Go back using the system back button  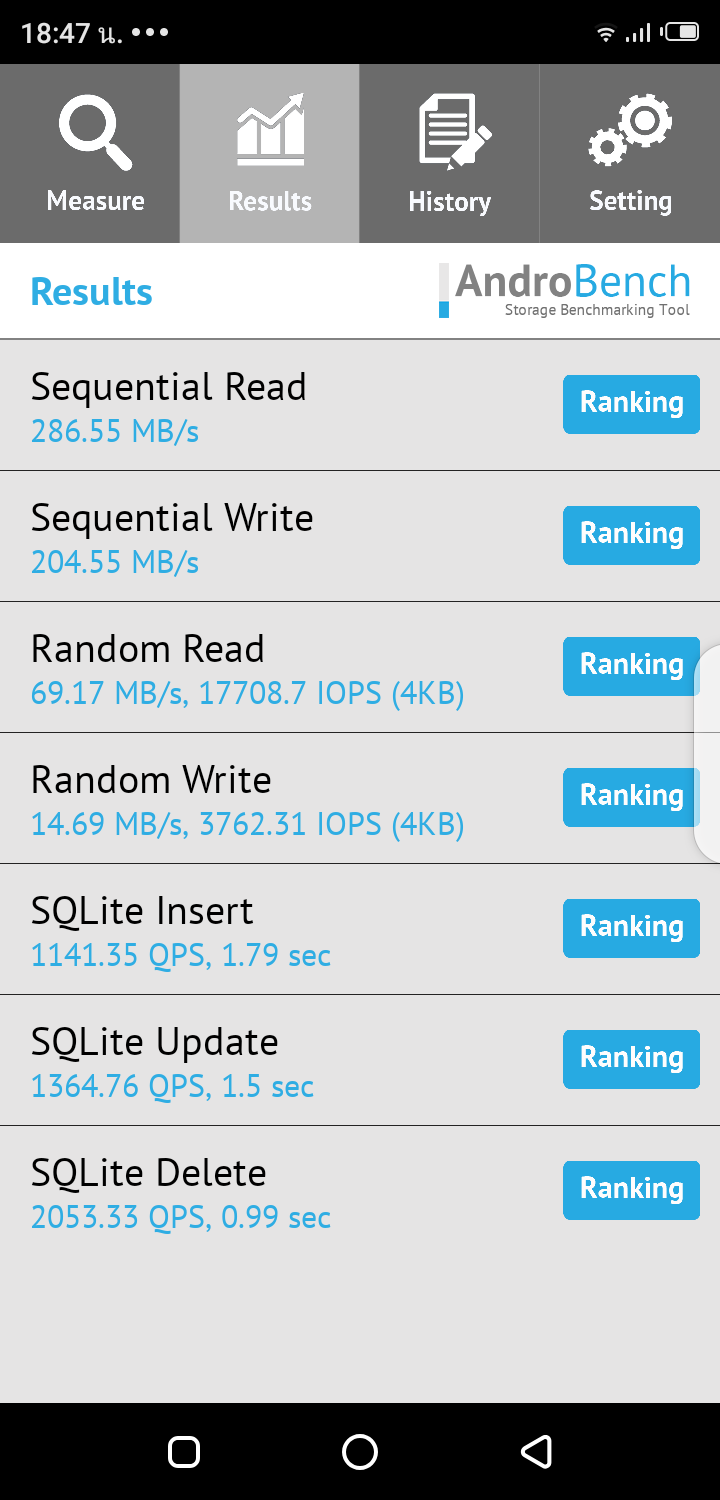pos(537,1451)
